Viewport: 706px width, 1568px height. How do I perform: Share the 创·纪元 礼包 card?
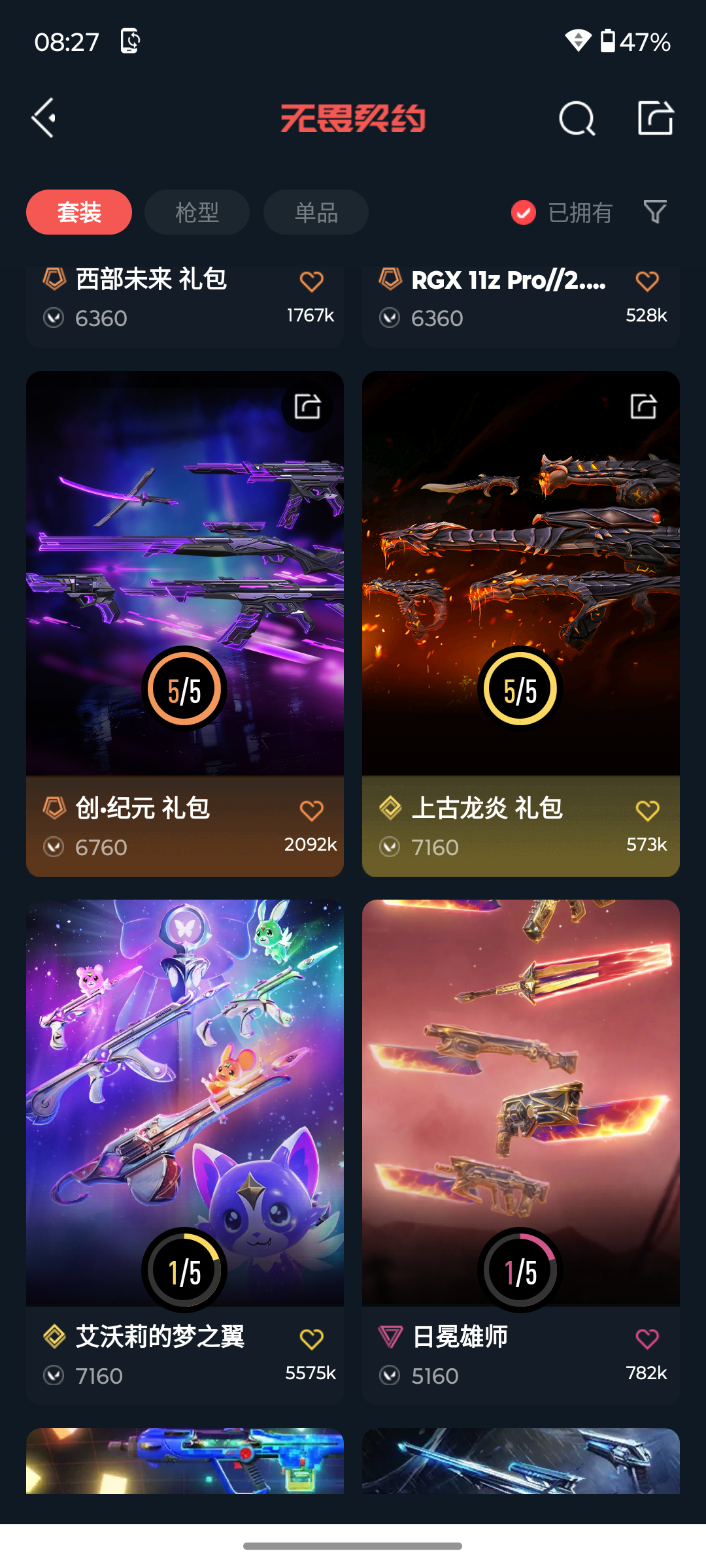click(x=307, y=406)
